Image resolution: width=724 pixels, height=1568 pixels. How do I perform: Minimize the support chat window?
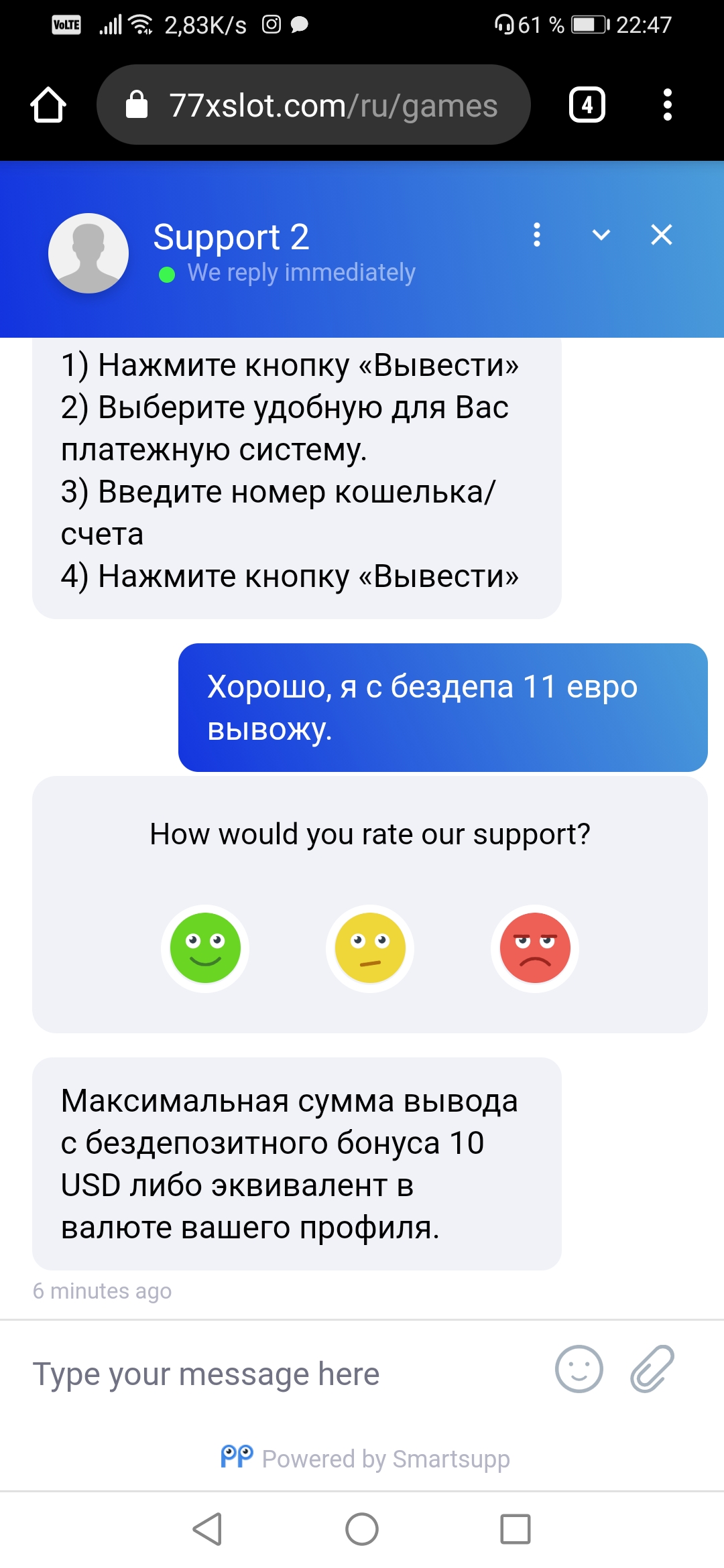click(601, 235)
